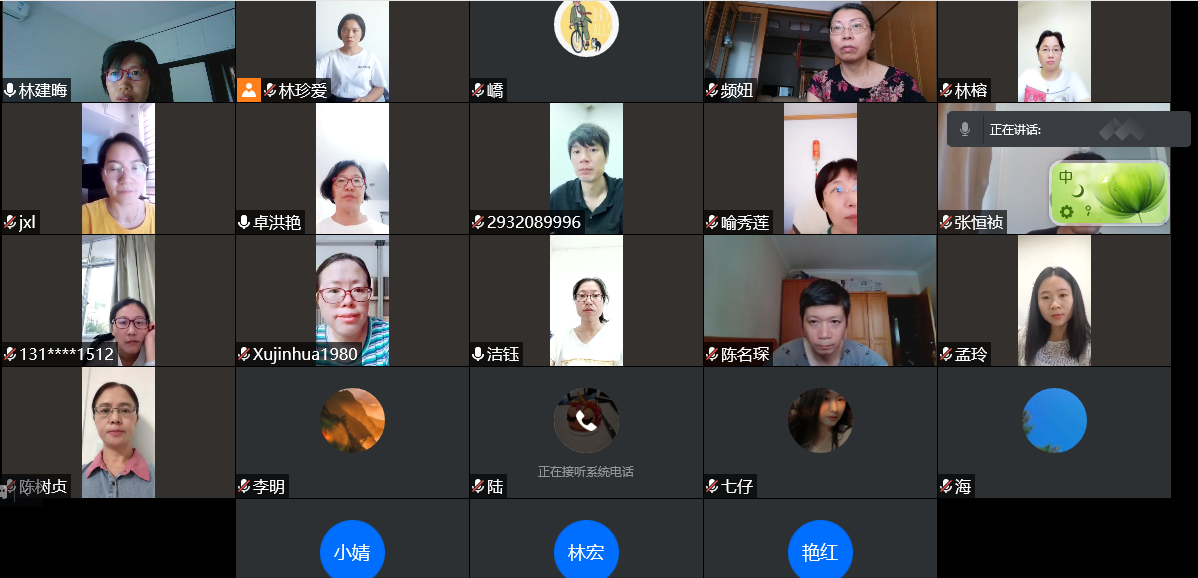Open 林珍爱's video tile

pyautogui.click(x=352, y=50)
